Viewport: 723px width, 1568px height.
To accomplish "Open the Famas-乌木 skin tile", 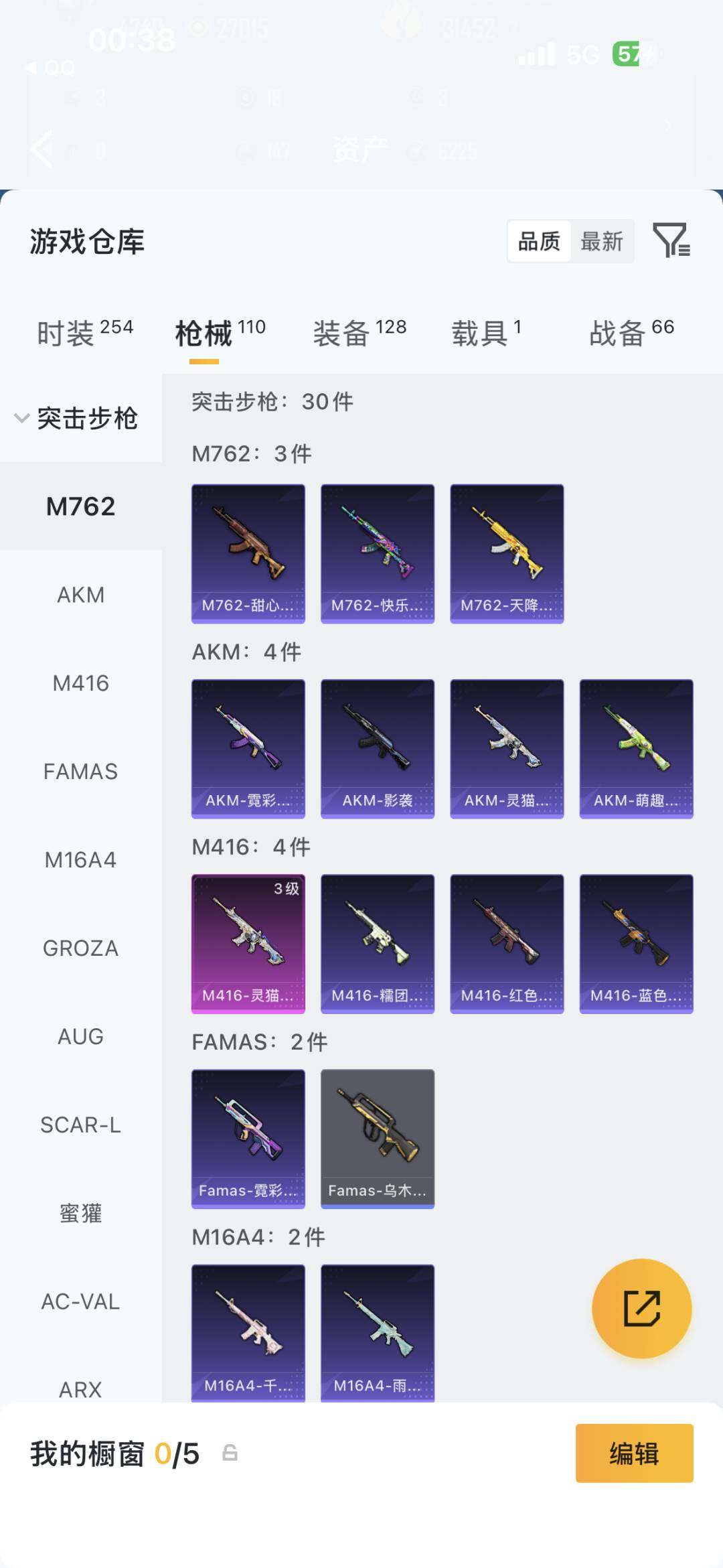I will [x=378, y=1139].
